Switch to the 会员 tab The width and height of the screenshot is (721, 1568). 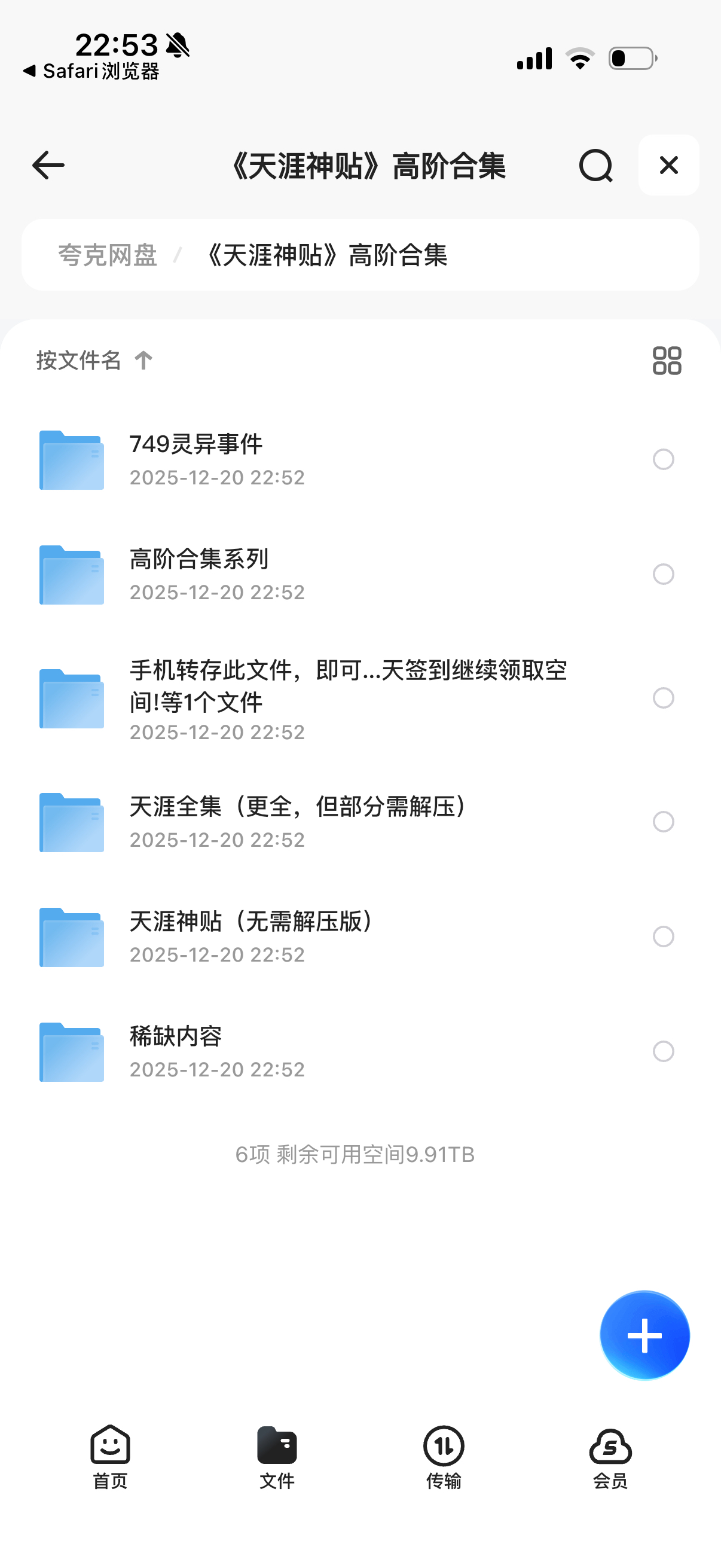pos(610,1456)
